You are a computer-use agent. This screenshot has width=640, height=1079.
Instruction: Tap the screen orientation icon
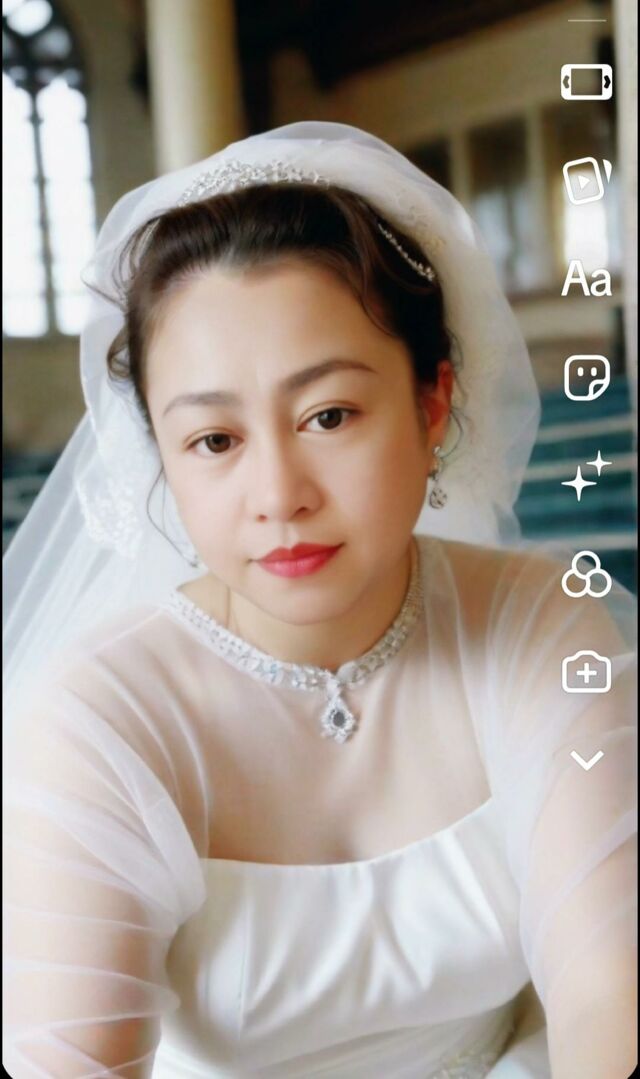click(x=586, y=82)
